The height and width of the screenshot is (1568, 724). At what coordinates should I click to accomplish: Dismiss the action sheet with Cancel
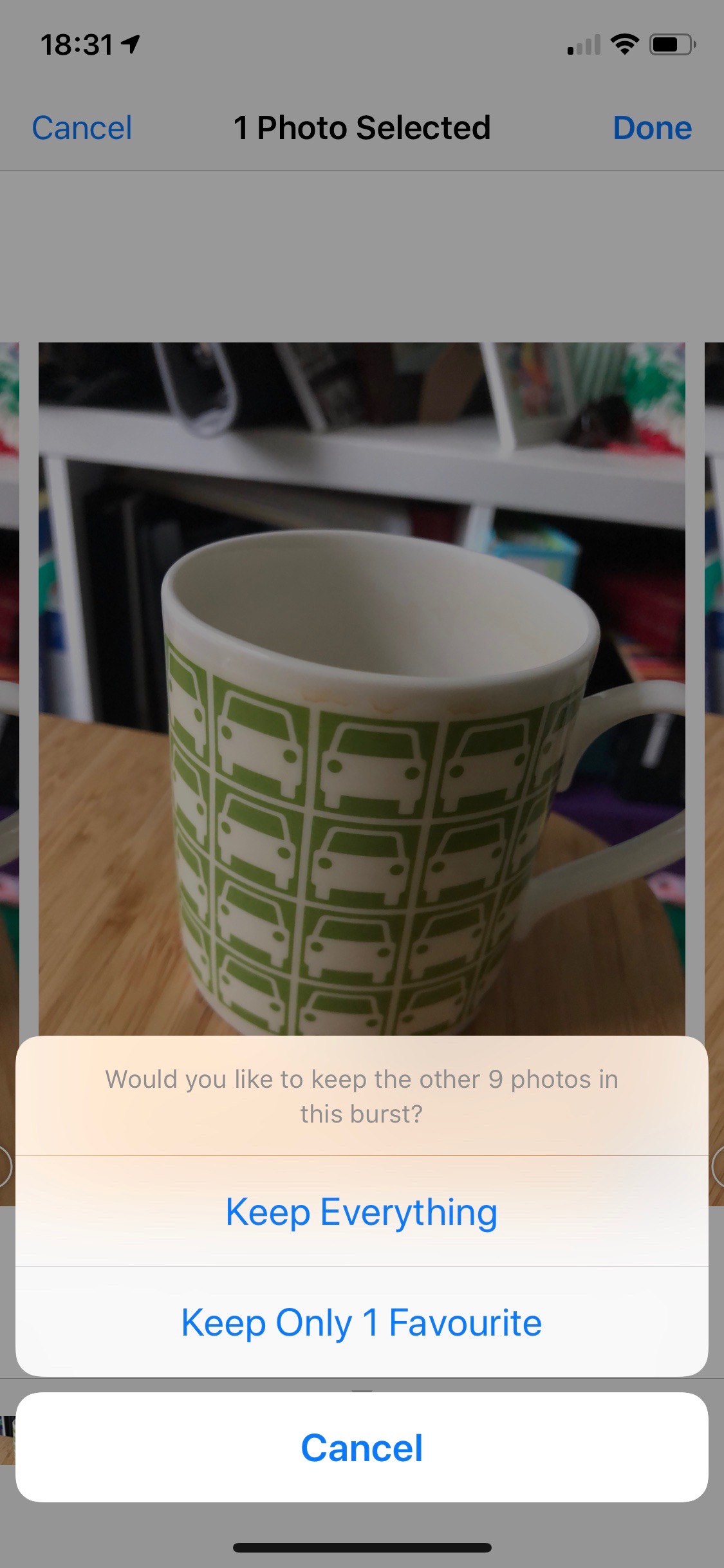point(362,1448)
